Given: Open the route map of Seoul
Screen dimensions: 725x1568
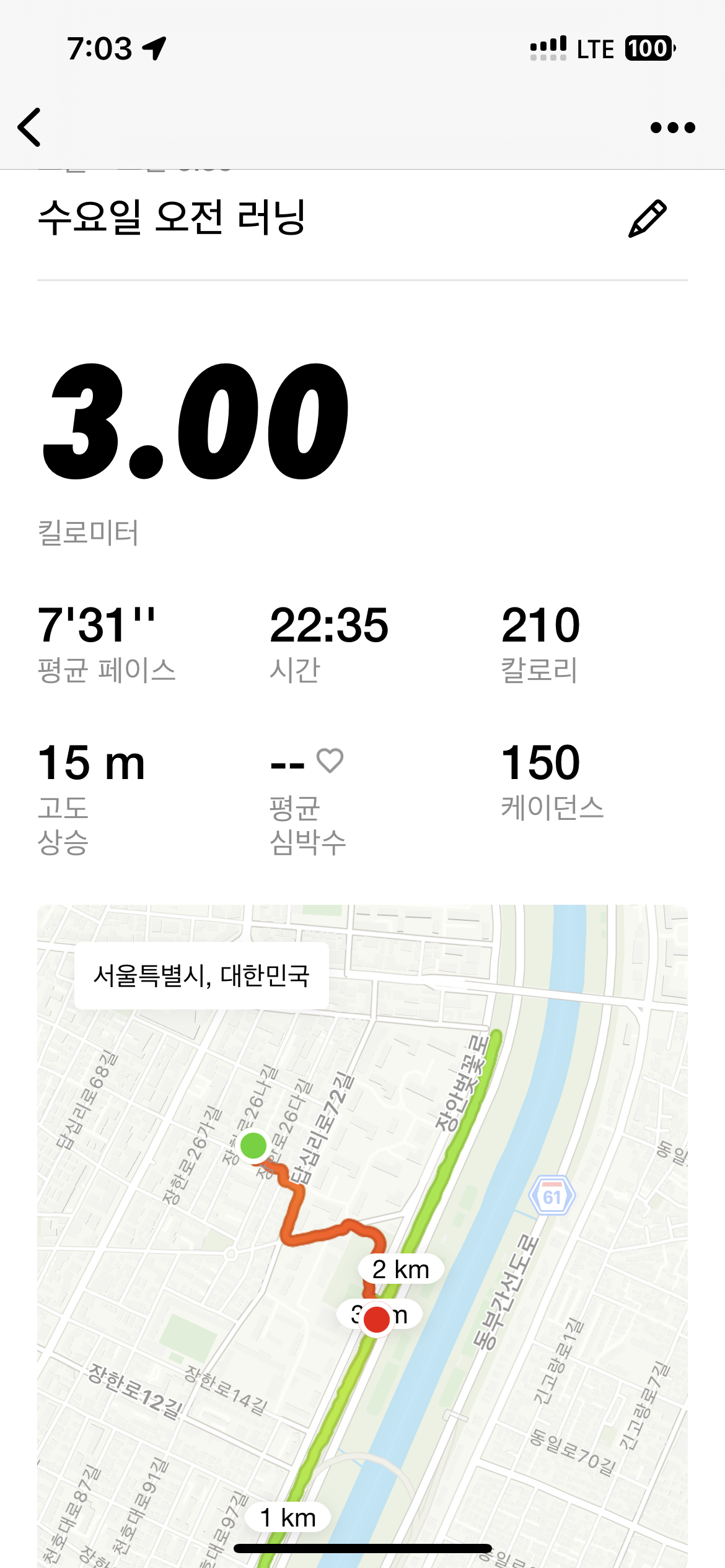Looking at the screenshot, I should (362, 1236).
